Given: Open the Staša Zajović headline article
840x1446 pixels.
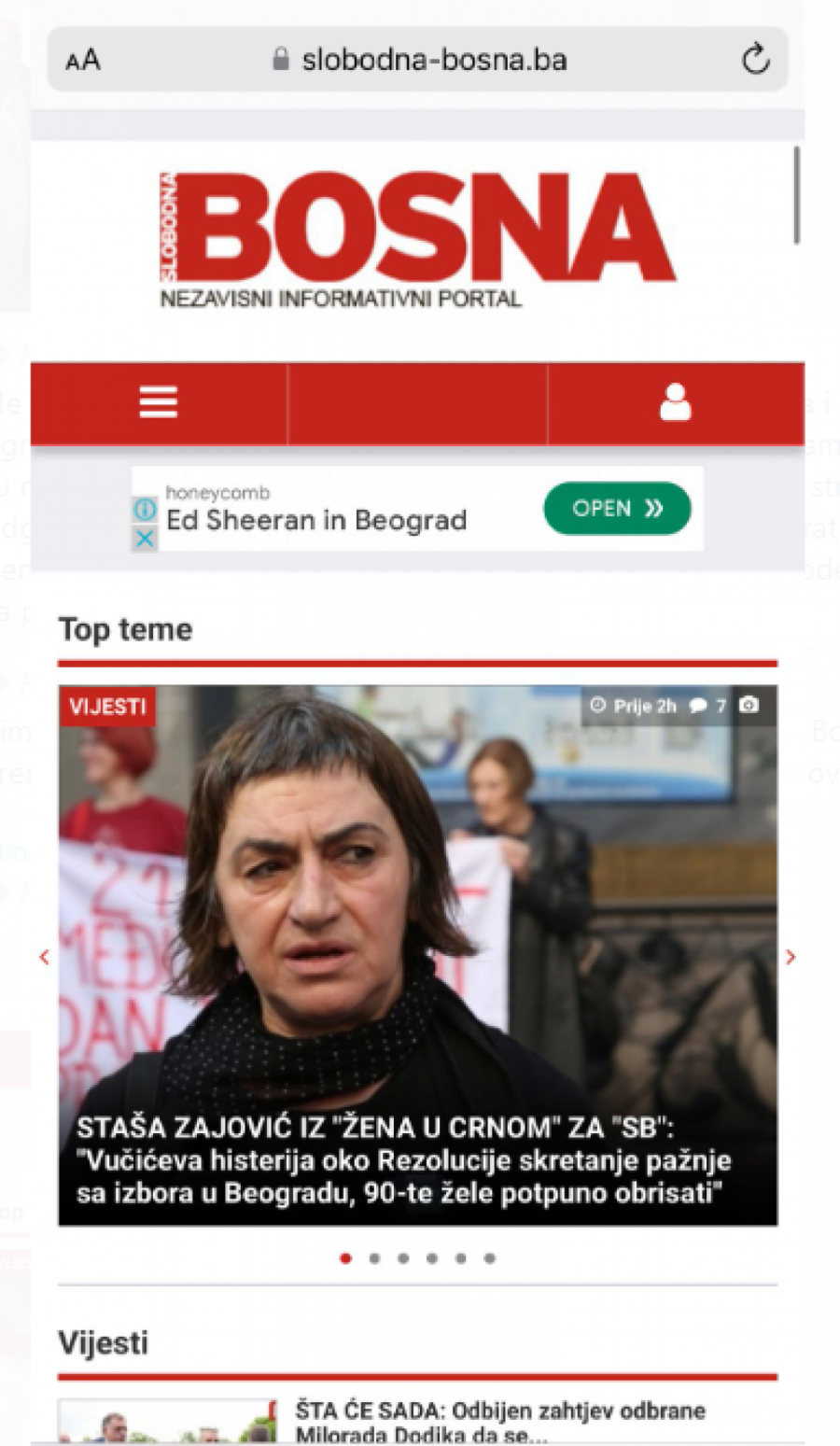Looking at the screenshot, I should pyautogui.click(x=403, y=1161).
